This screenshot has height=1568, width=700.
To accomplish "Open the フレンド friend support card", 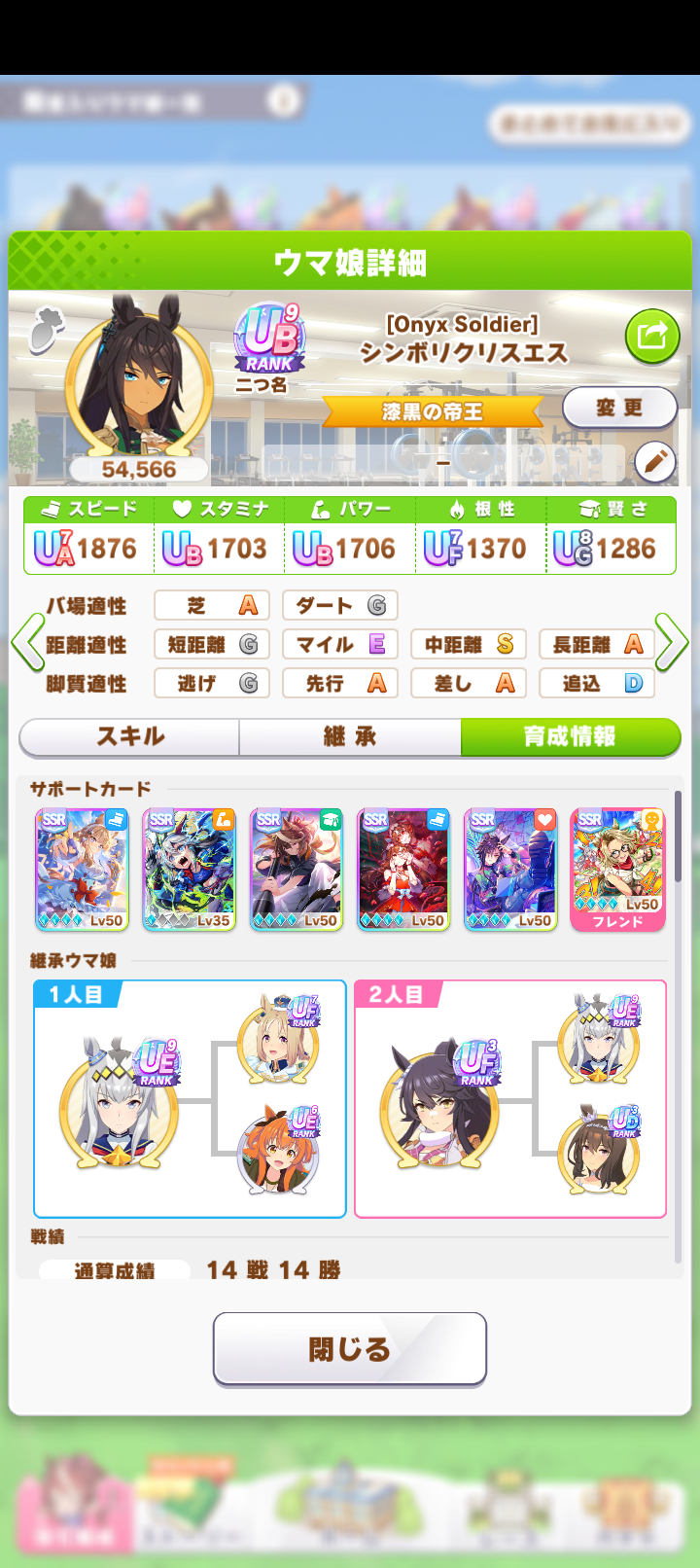I will (x=617, y=870).
